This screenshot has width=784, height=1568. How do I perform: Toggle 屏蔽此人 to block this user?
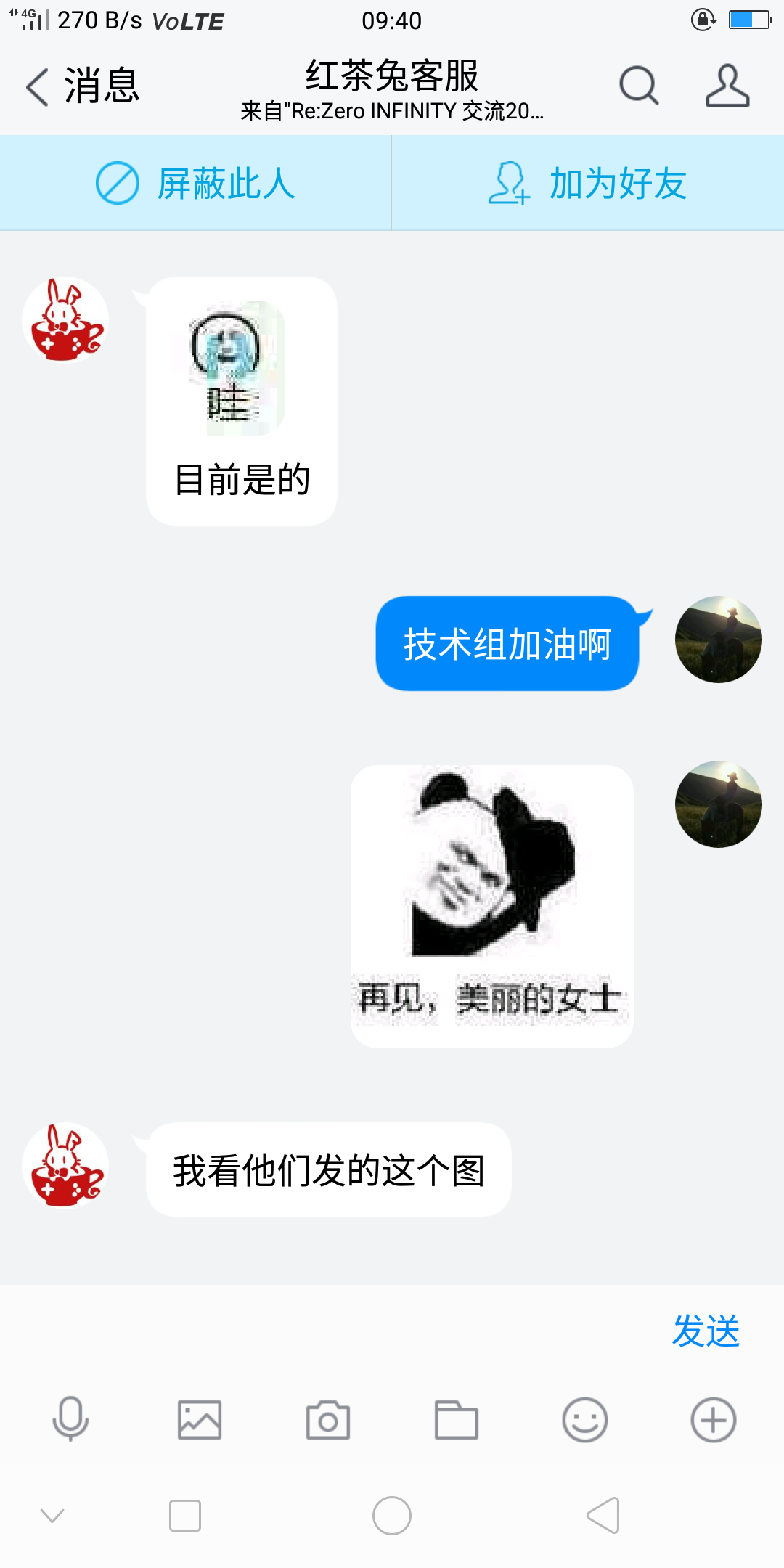(196, 183)
